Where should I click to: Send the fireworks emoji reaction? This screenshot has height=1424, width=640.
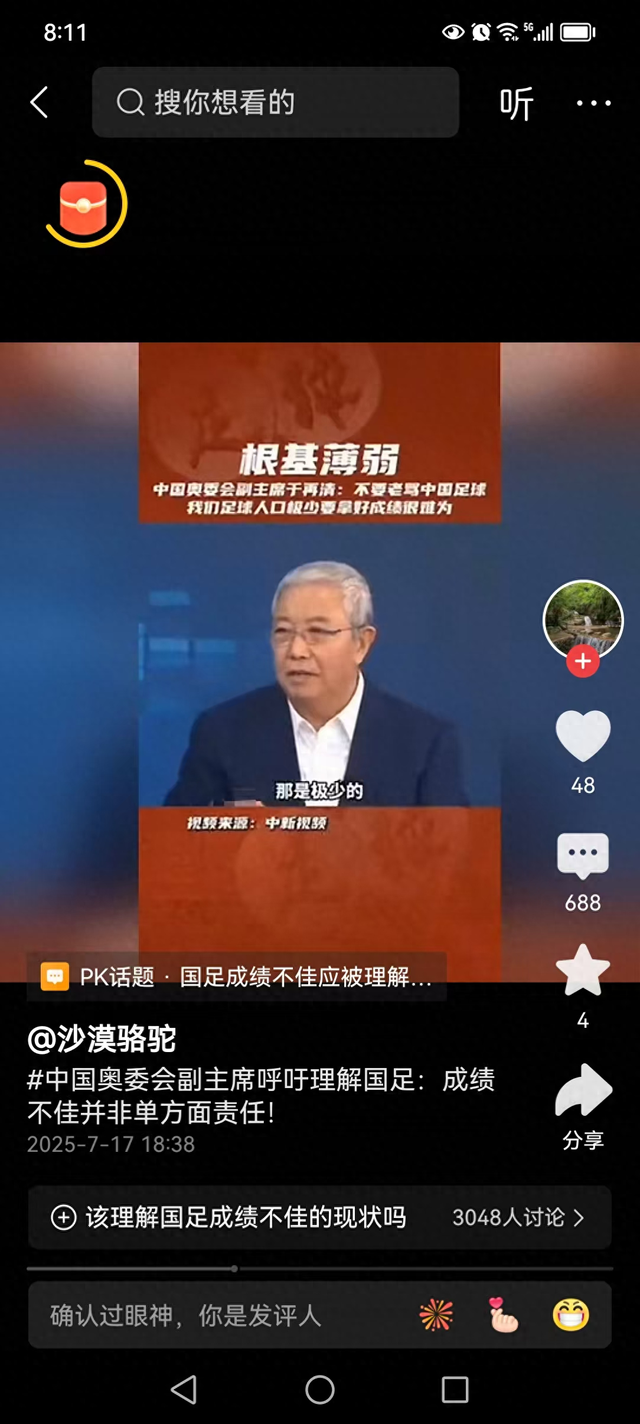(436, 1315)
